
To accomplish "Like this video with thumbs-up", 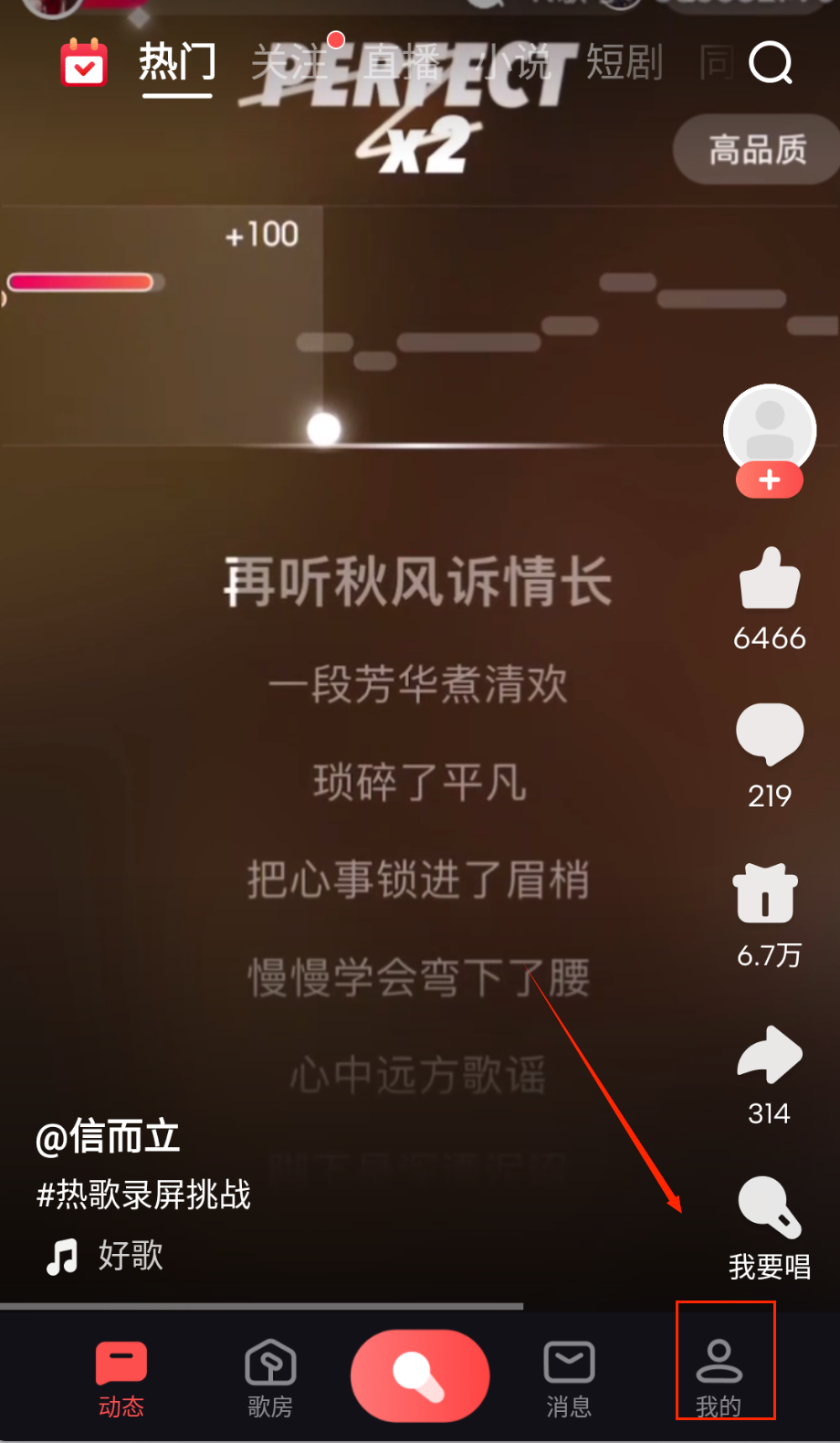I will pyautogui.click(x=770, y=579).
